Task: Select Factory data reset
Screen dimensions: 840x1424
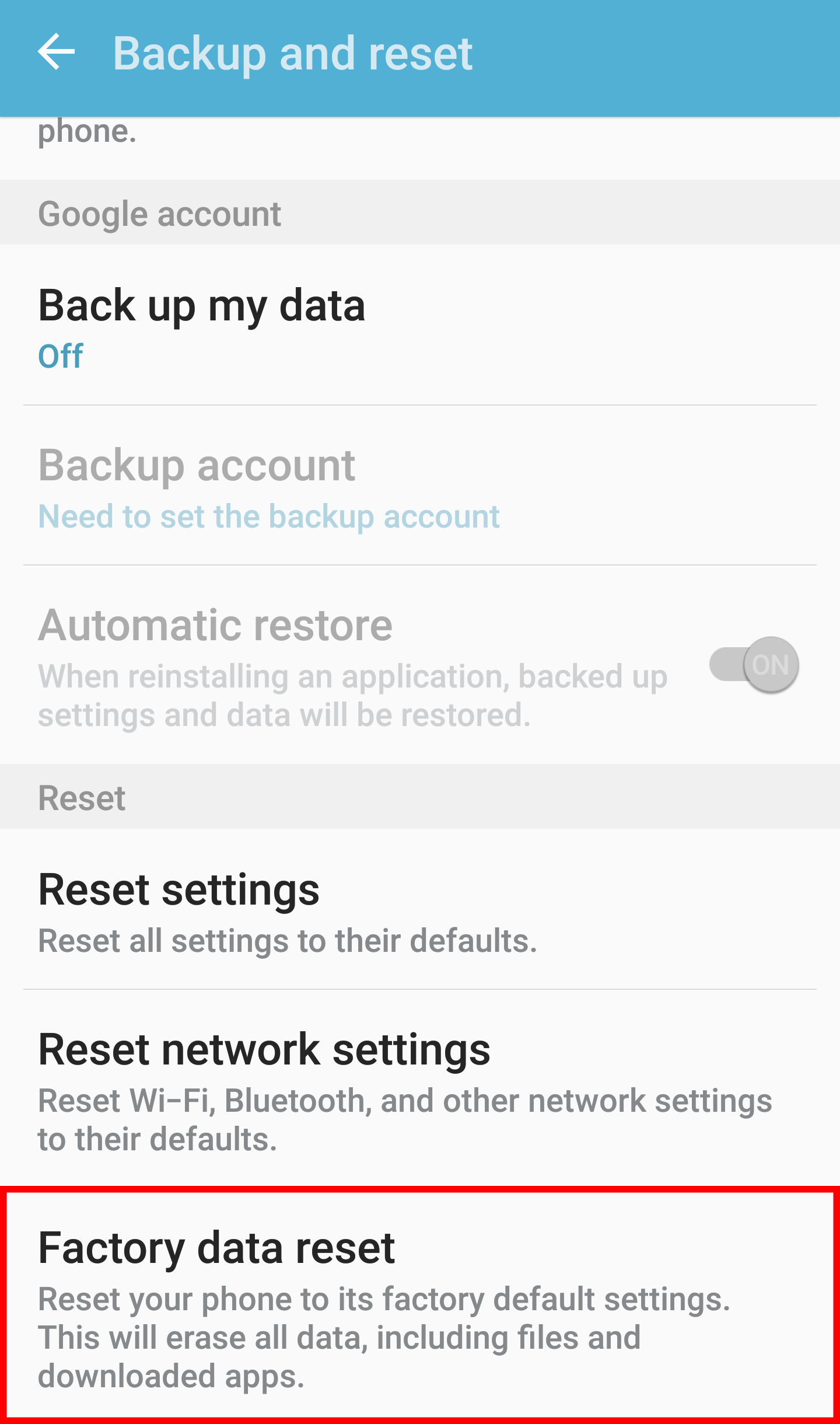Action: 420,1306
